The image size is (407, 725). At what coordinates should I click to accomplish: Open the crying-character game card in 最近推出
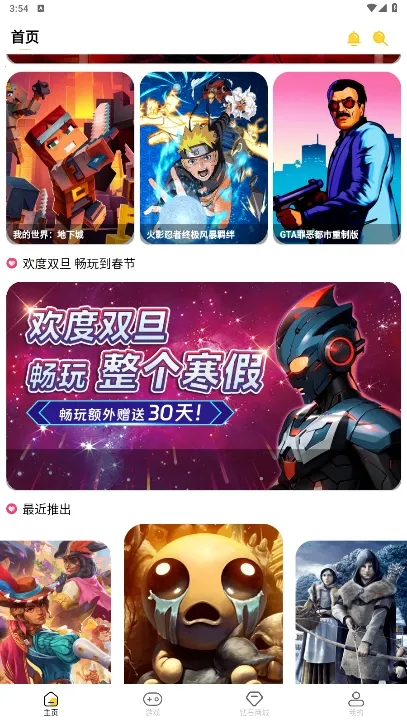(204, 603)
